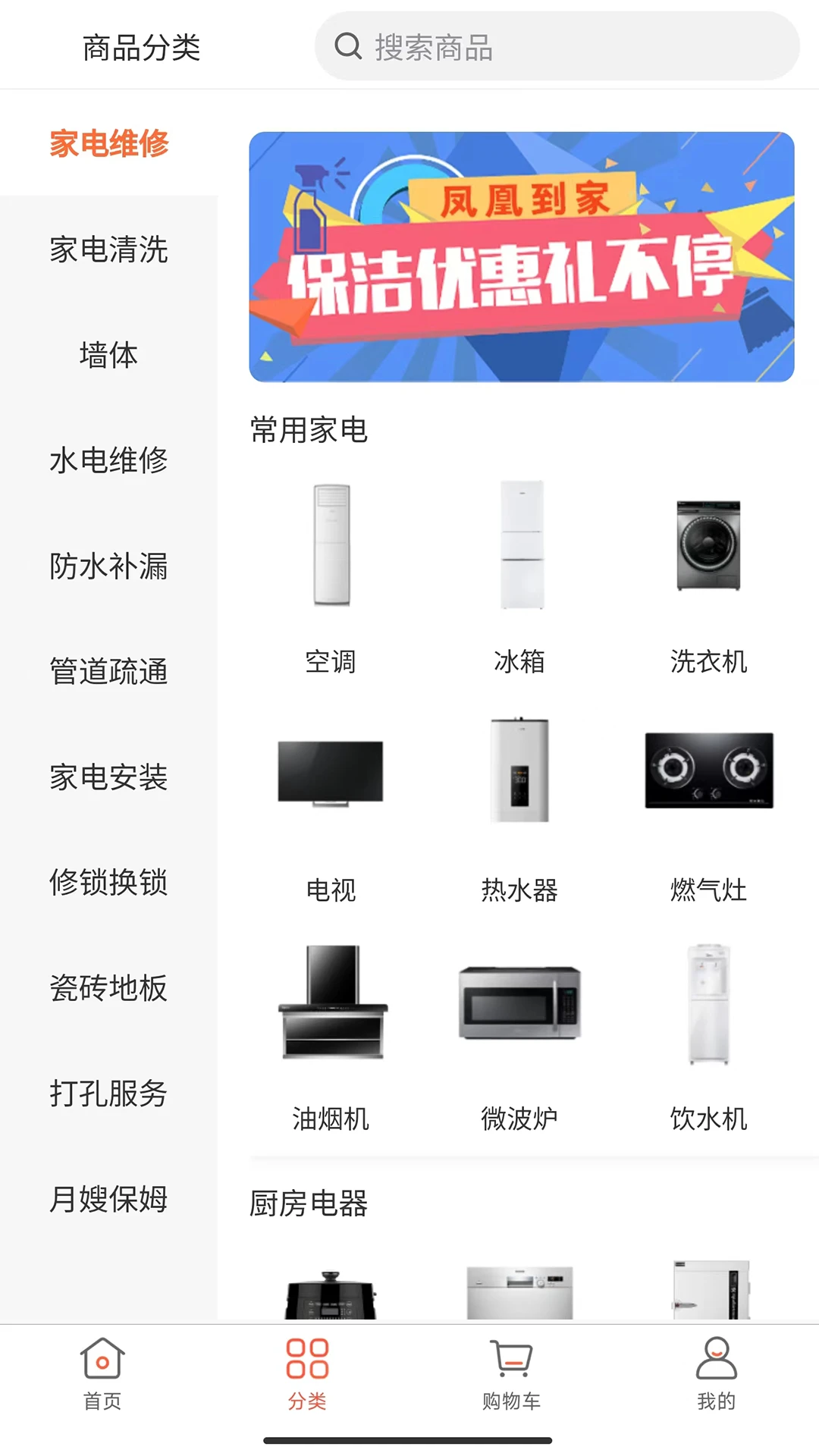Screen dimensions: 819x1456
Task: Open the 管道疏通 category
Action: [108, 670]
